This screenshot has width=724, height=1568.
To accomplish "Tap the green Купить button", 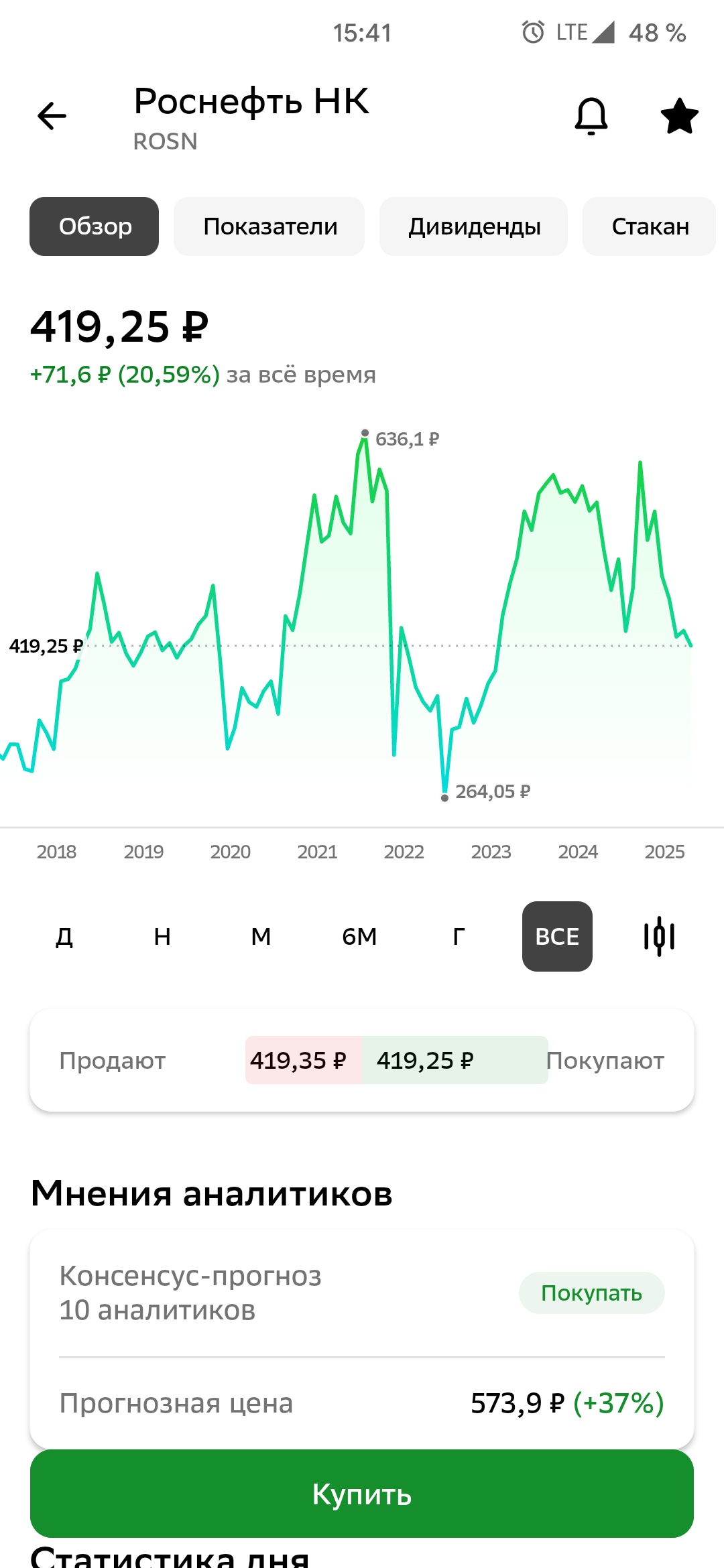I will click(362, 1494).
